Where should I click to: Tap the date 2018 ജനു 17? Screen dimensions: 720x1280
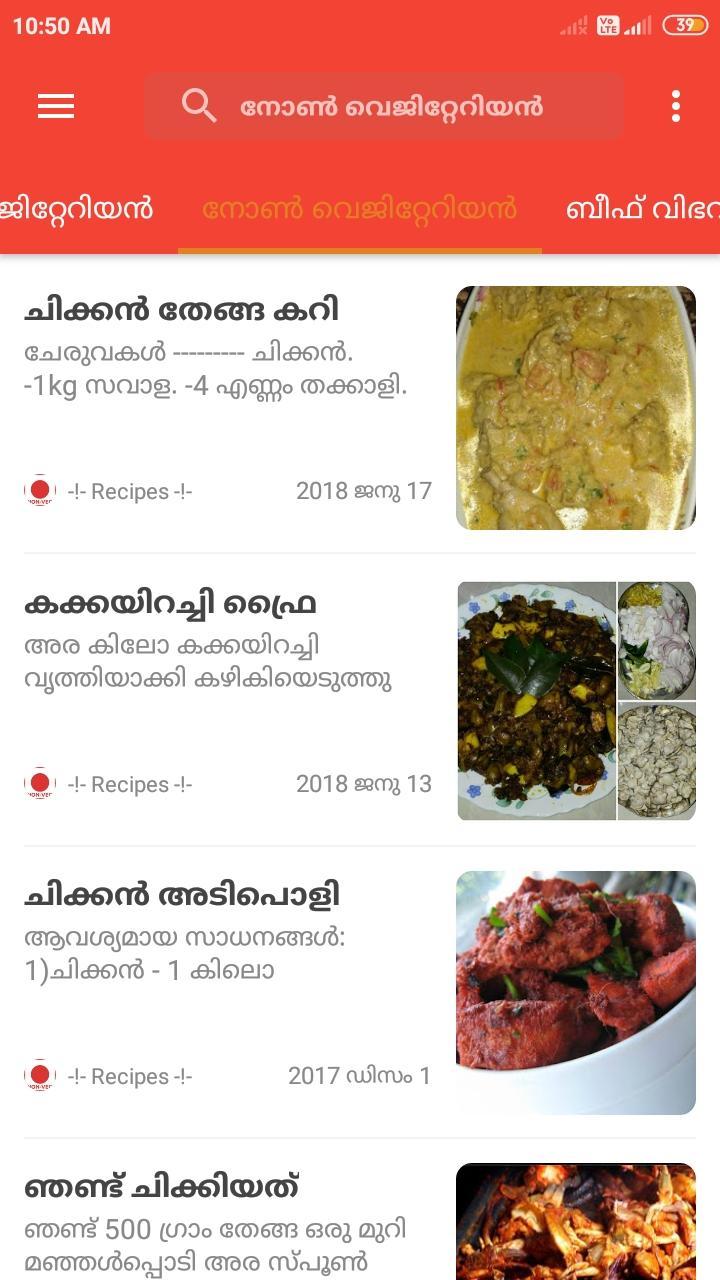363,490
